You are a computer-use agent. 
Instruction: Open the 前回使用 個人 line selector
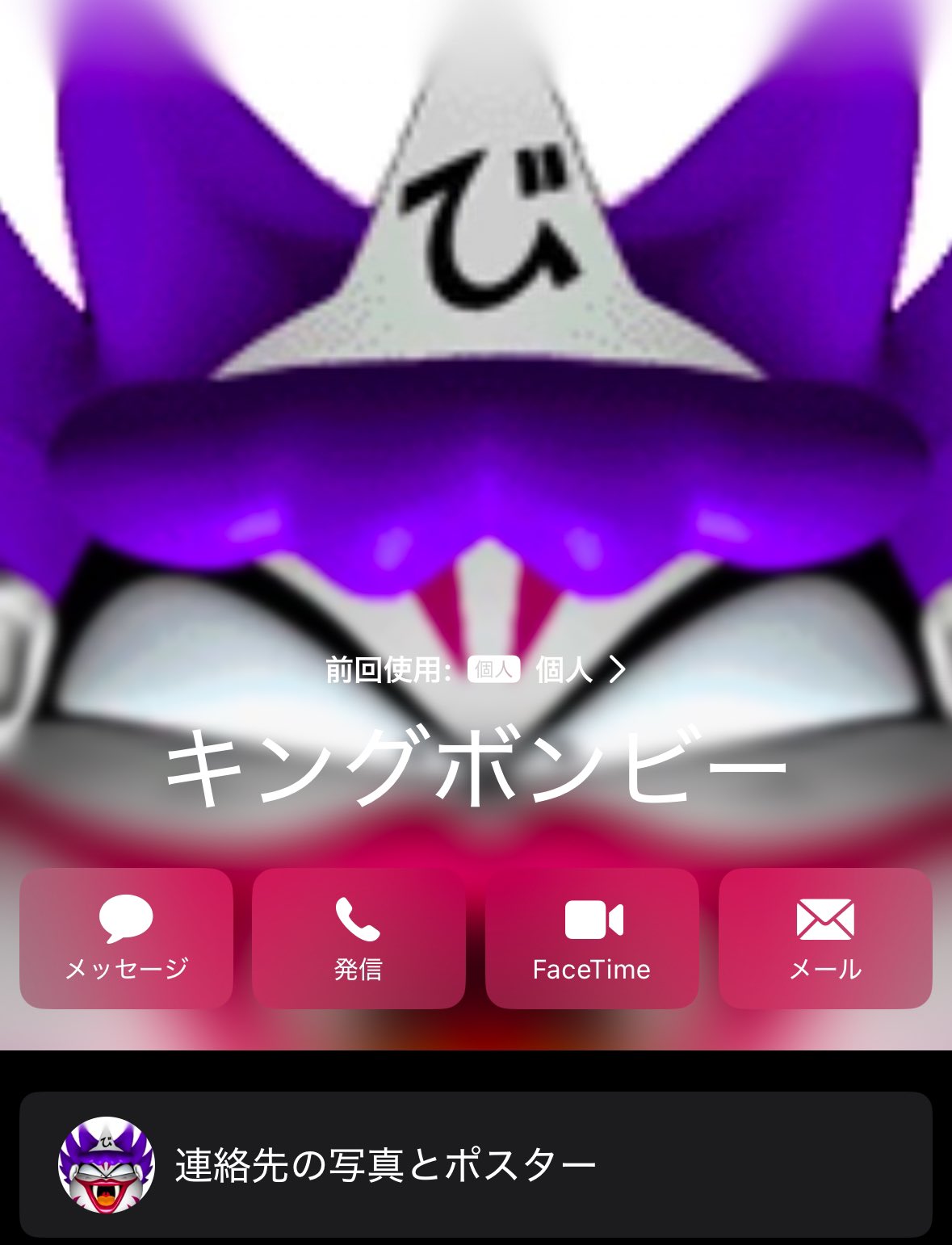(x=476, y=669)
